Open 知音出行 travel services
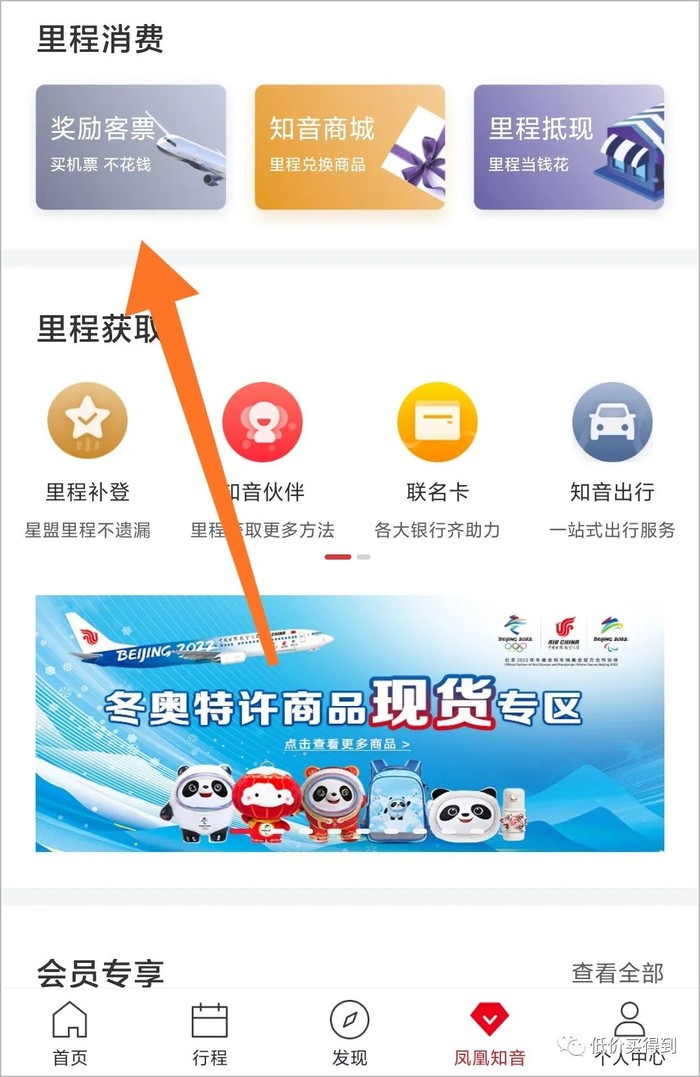Screen dimensions: 700x1077 pyautogui.click(x=612, y=421)
